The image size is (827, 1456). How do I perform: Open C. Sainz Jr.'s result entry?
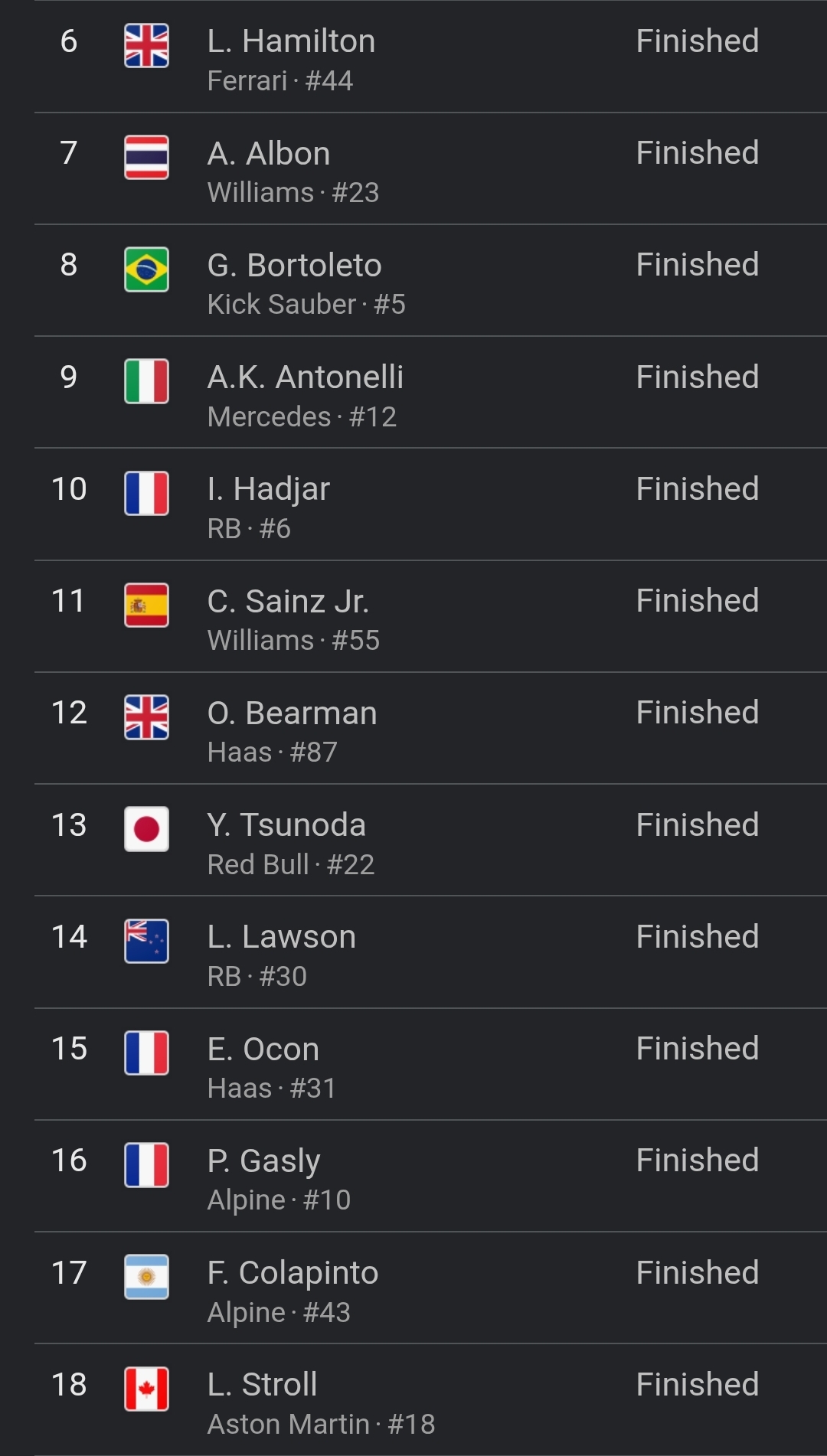[x=430, y=617]
